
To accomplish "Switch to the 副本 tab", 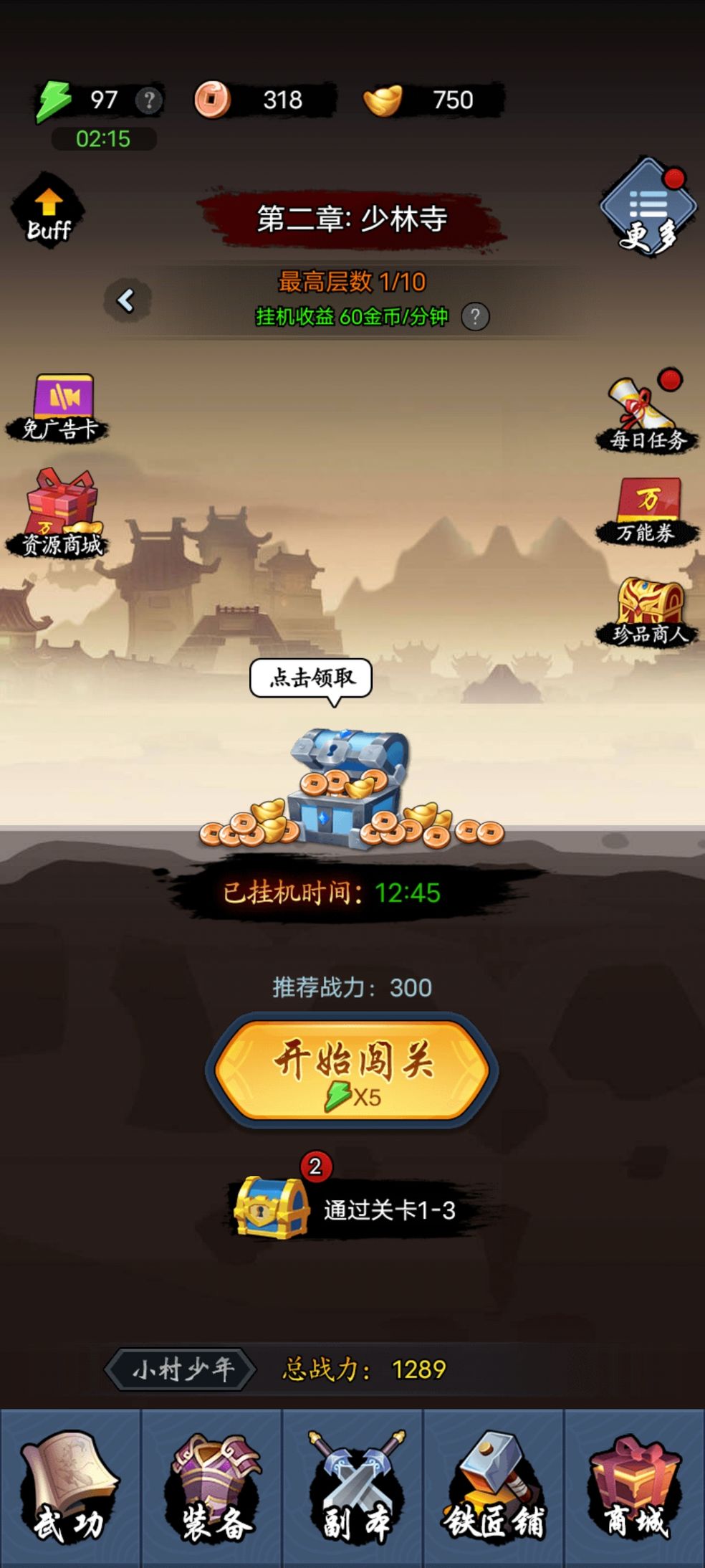I will tap(352, 1487).
